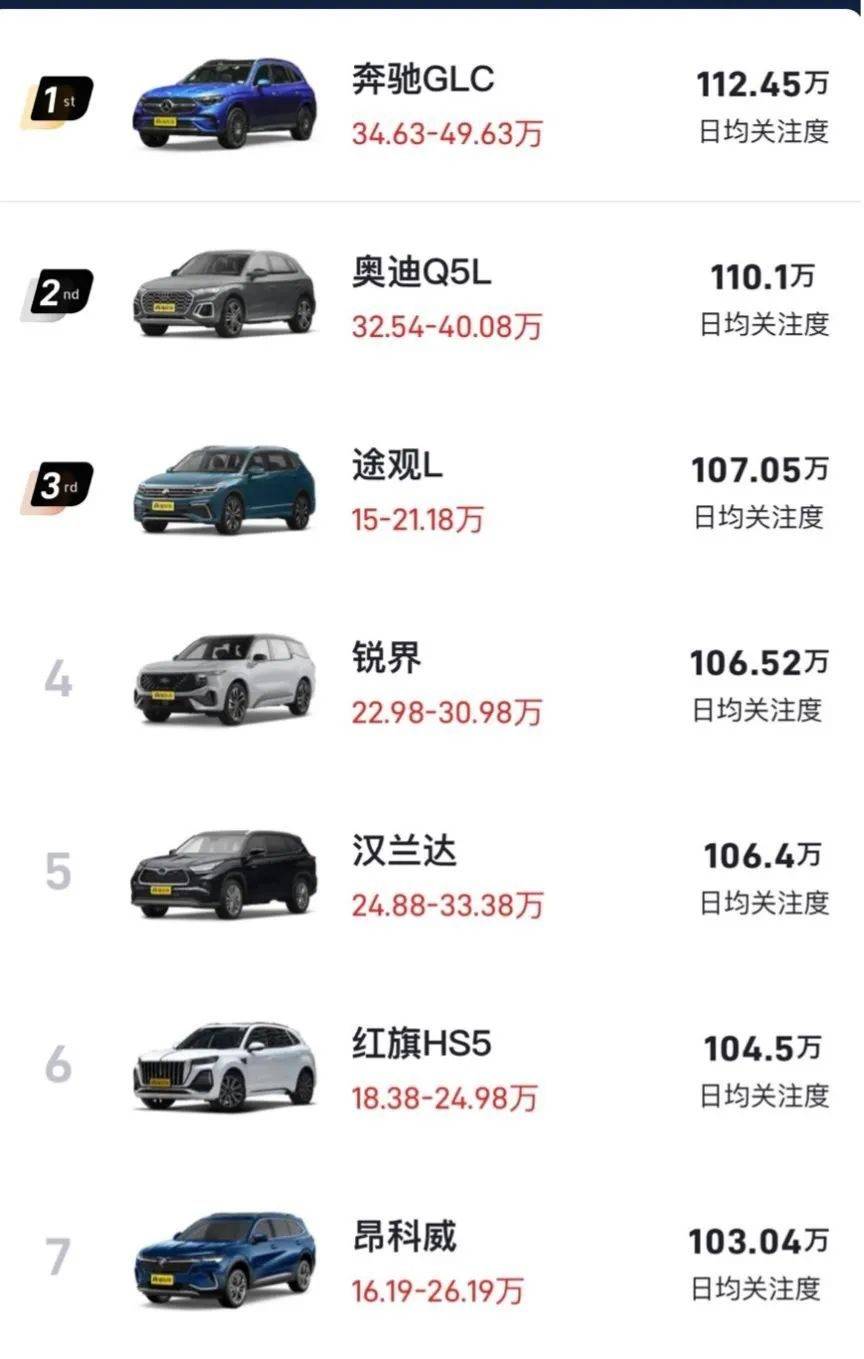Image resolution: width=864 pixels, height=1359 pixels.
Task: Open the 昂科威 entry
Action: click(407, 1236)
